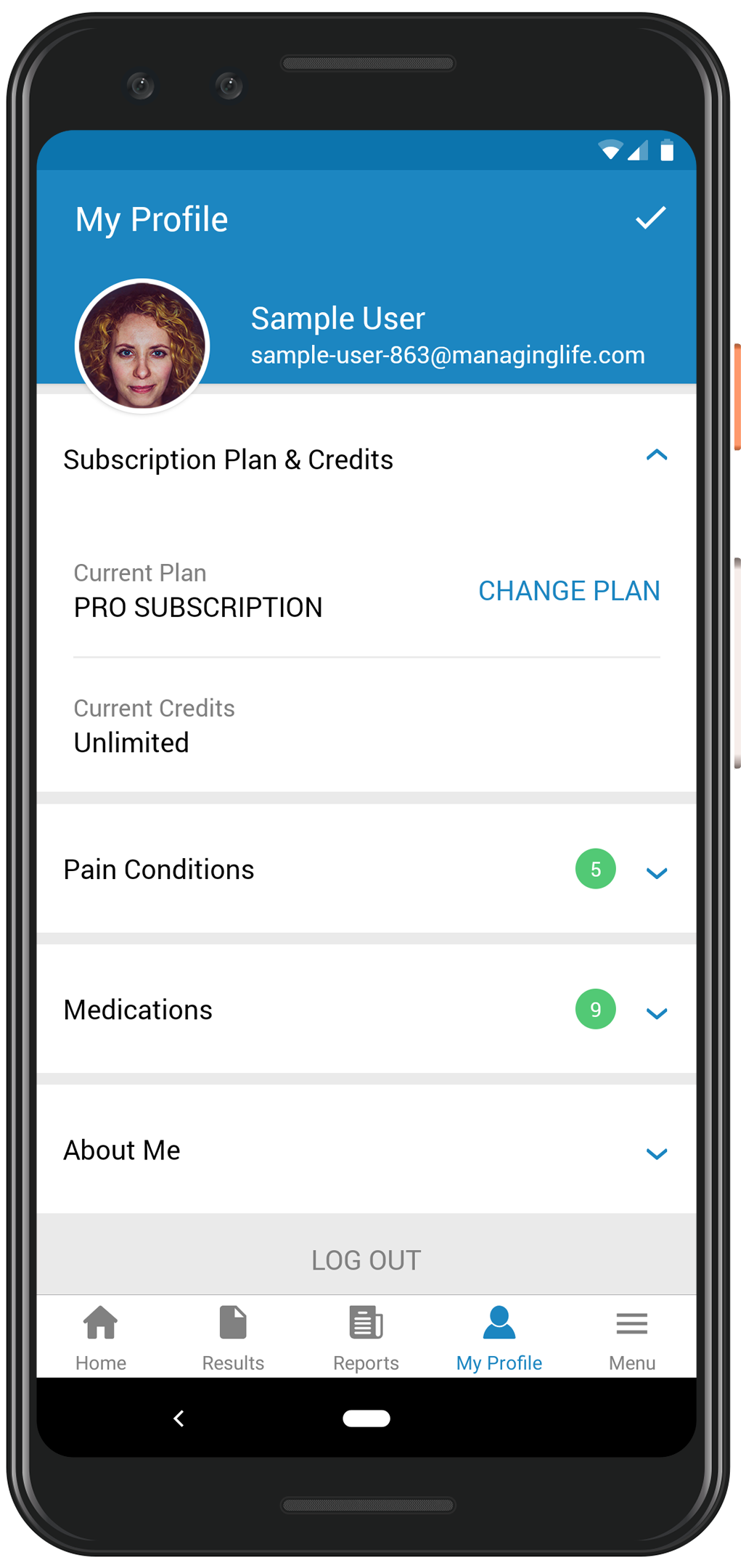Tap the checkmark to save profile changes
This screenshot has width=746, height=1568.
649,217
